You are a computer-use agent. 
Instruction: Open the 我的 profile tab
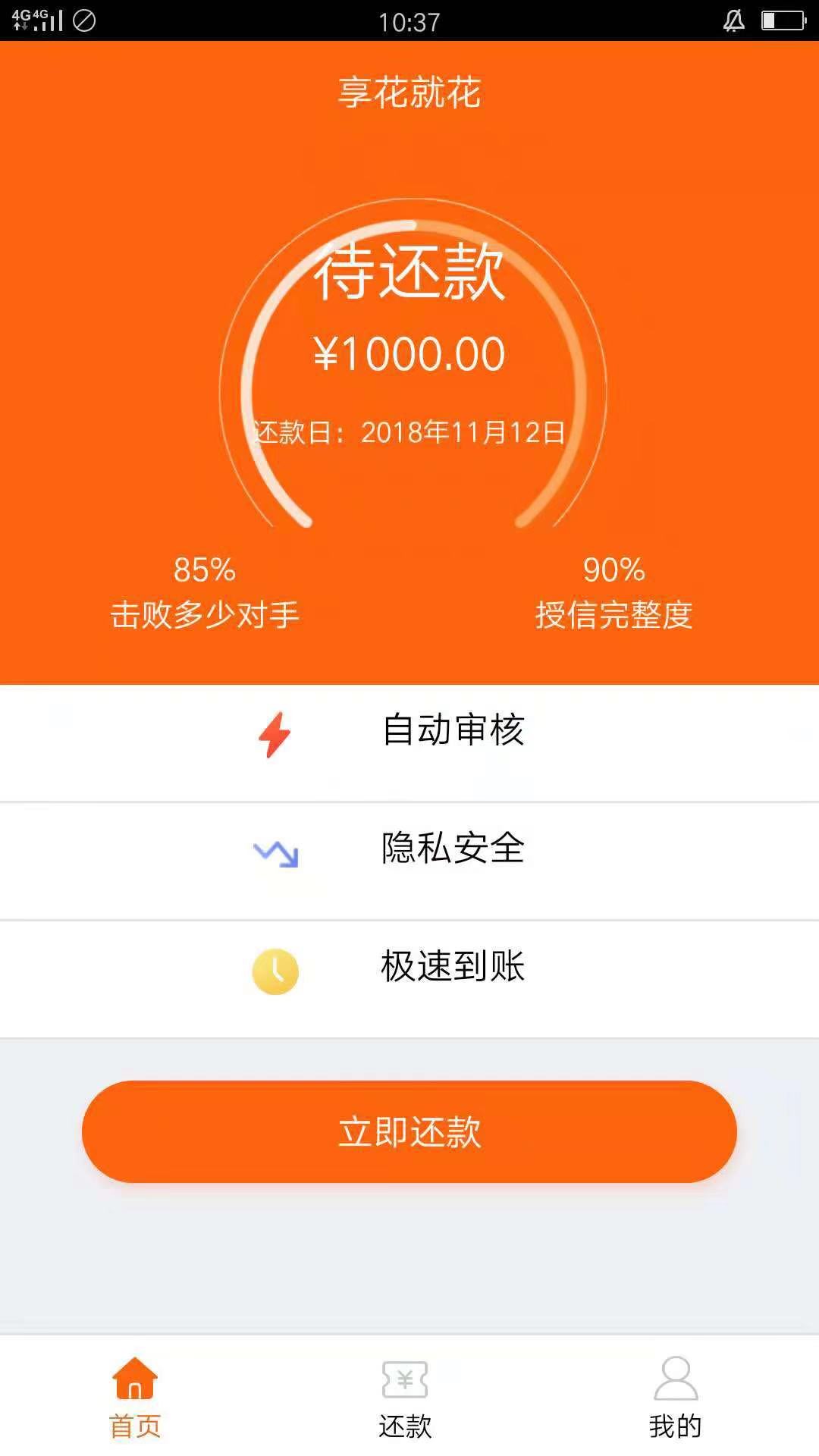click(x=675, y=1399)
